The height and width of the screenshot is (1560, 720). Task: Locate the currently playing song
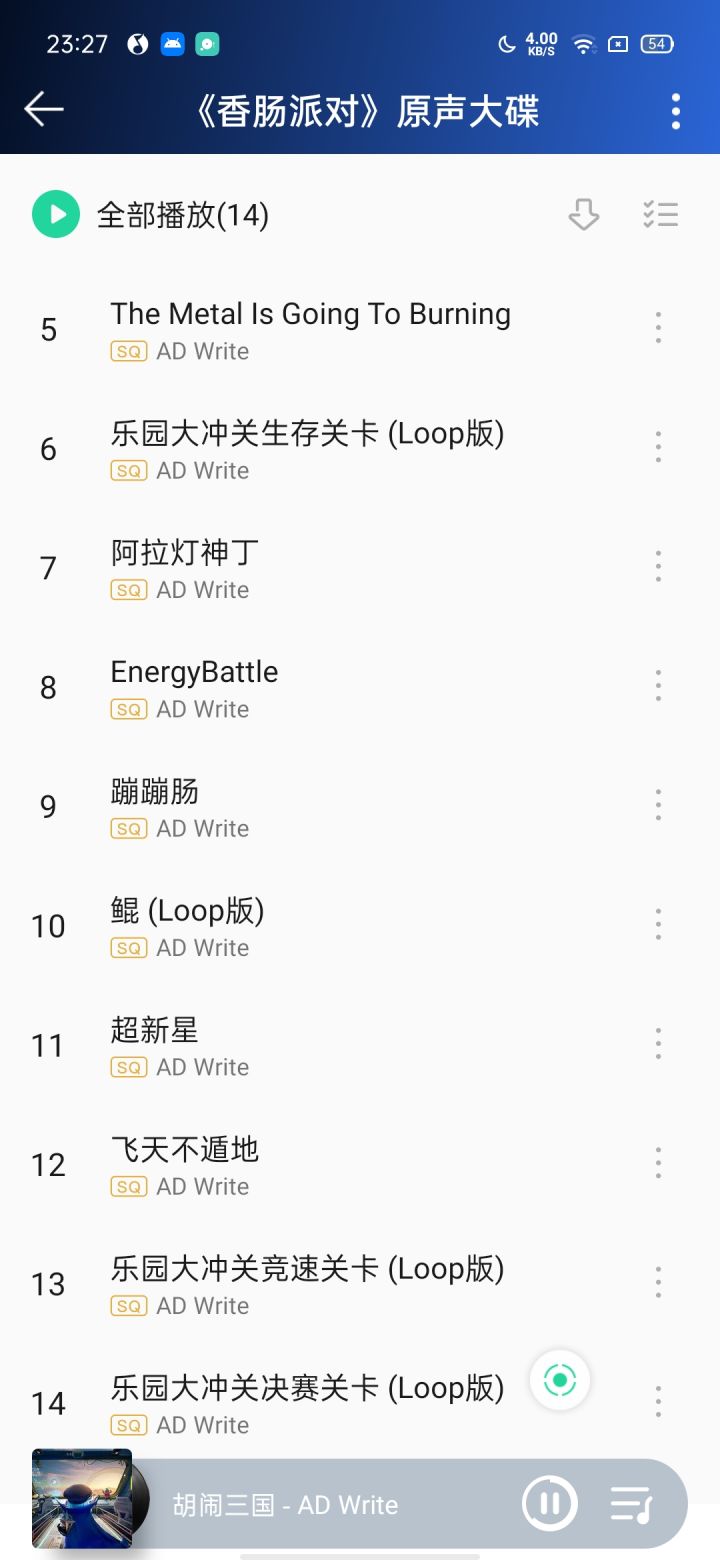tap(560, 1381)
